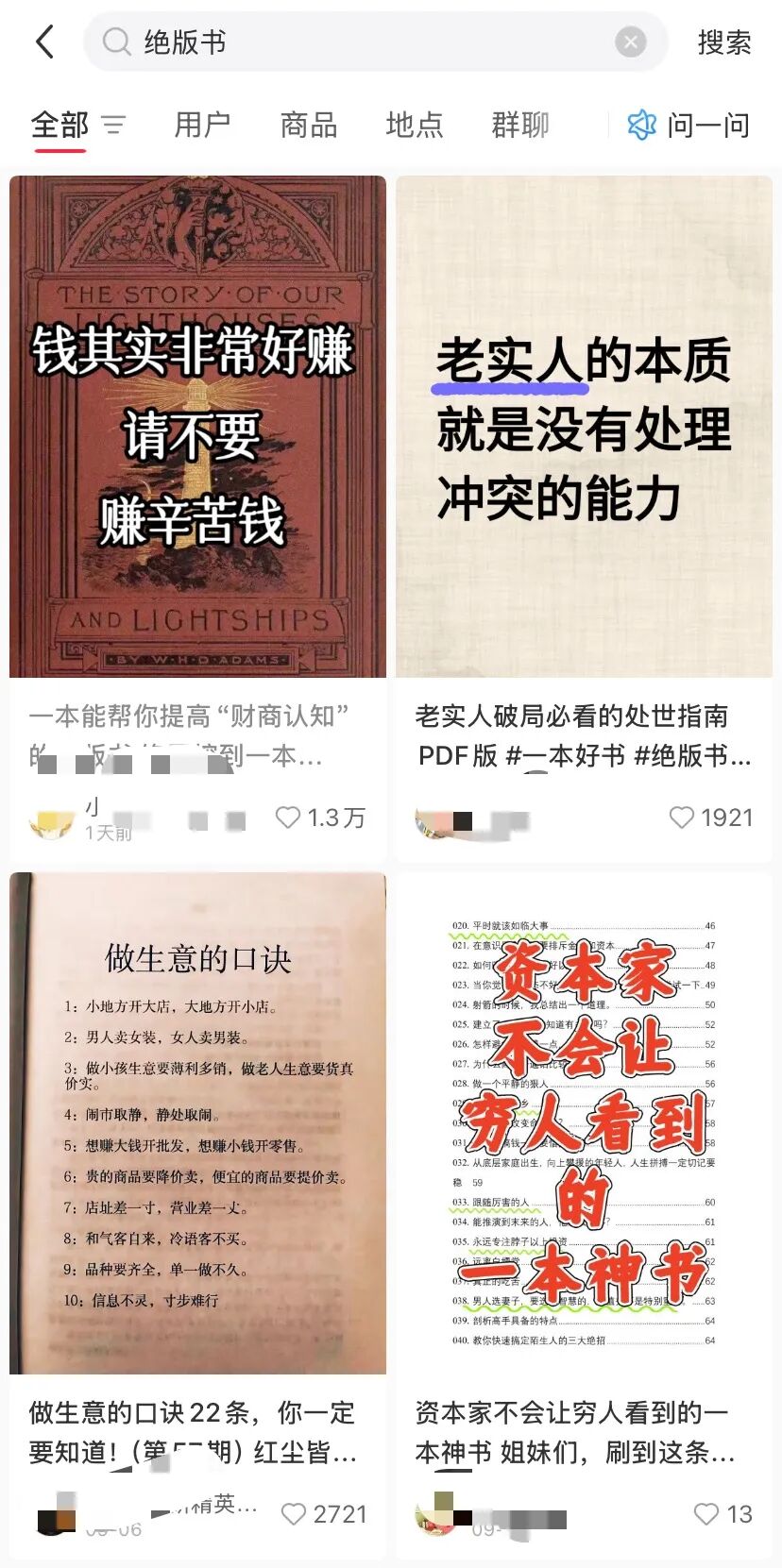Open the post 老实人的本质

[x=584, y=427]
